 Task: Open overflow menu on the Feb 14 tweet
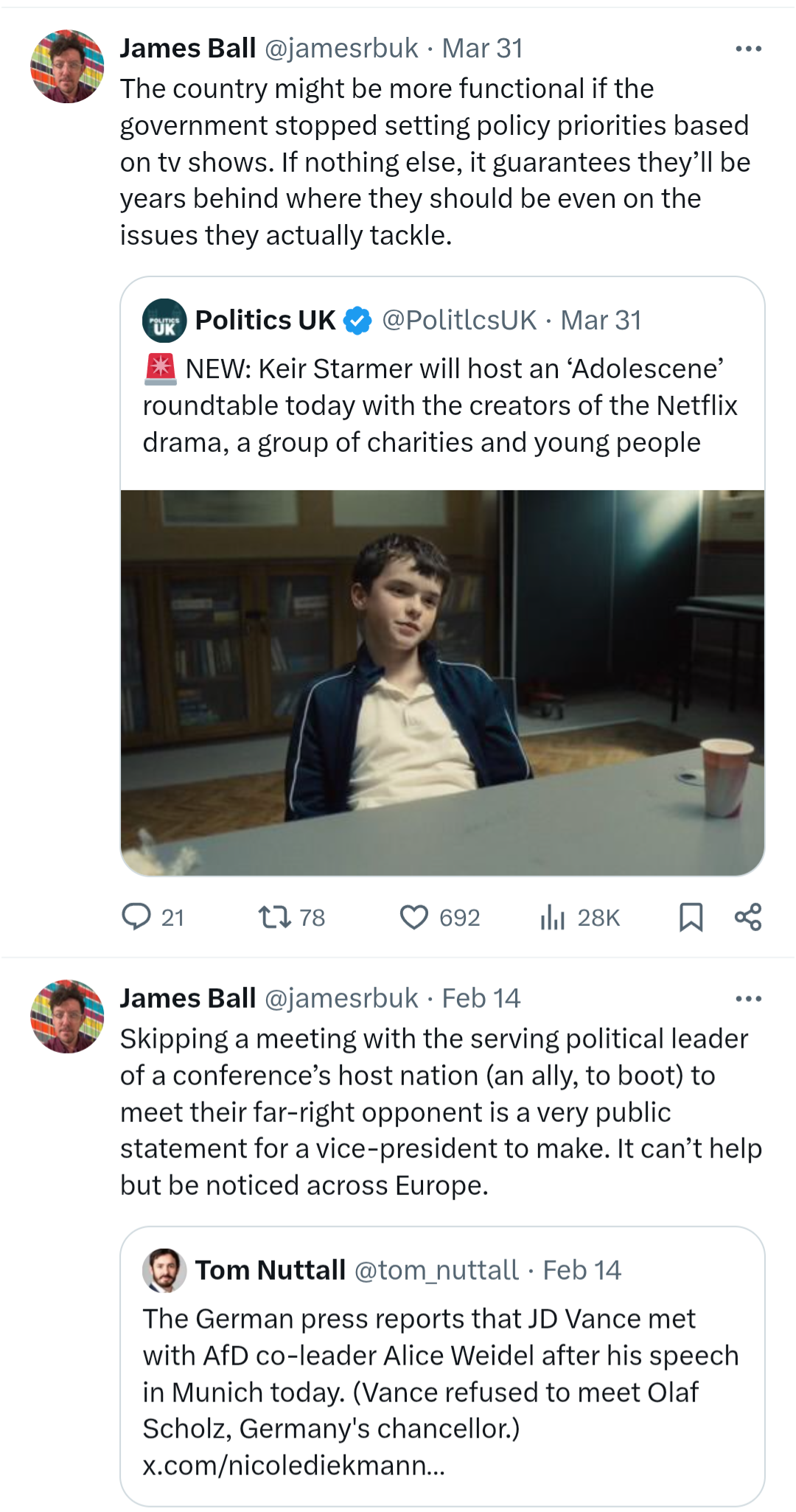[x=748, y=999]
